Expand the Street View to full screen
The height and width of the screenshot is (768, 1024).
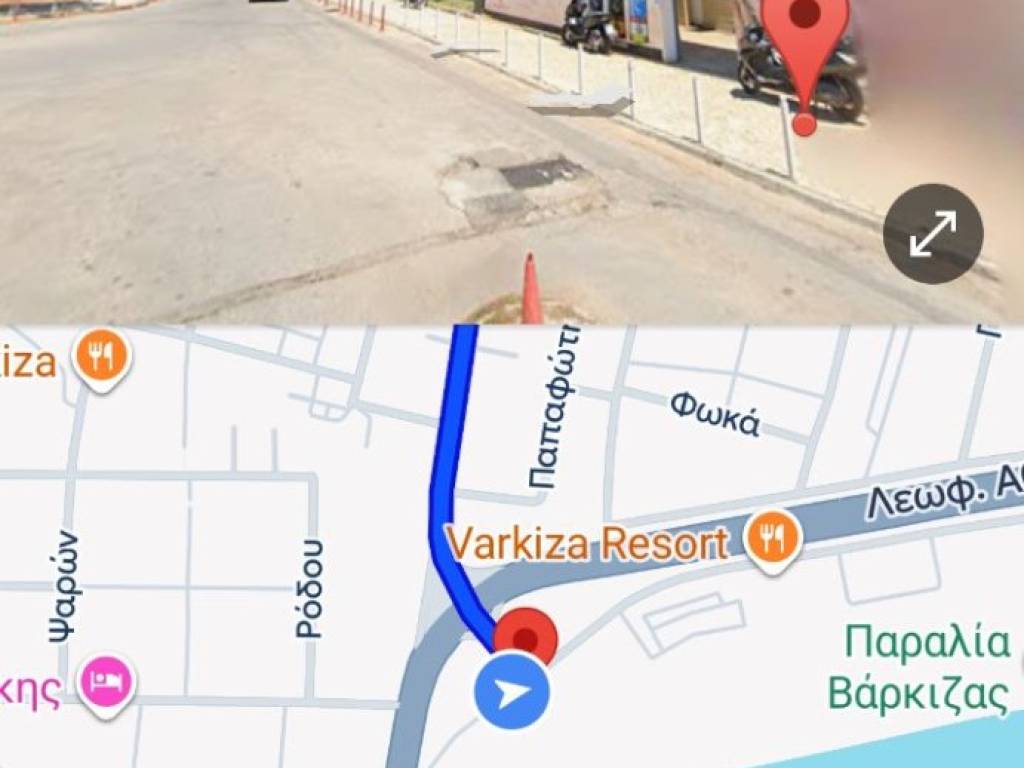933,234
